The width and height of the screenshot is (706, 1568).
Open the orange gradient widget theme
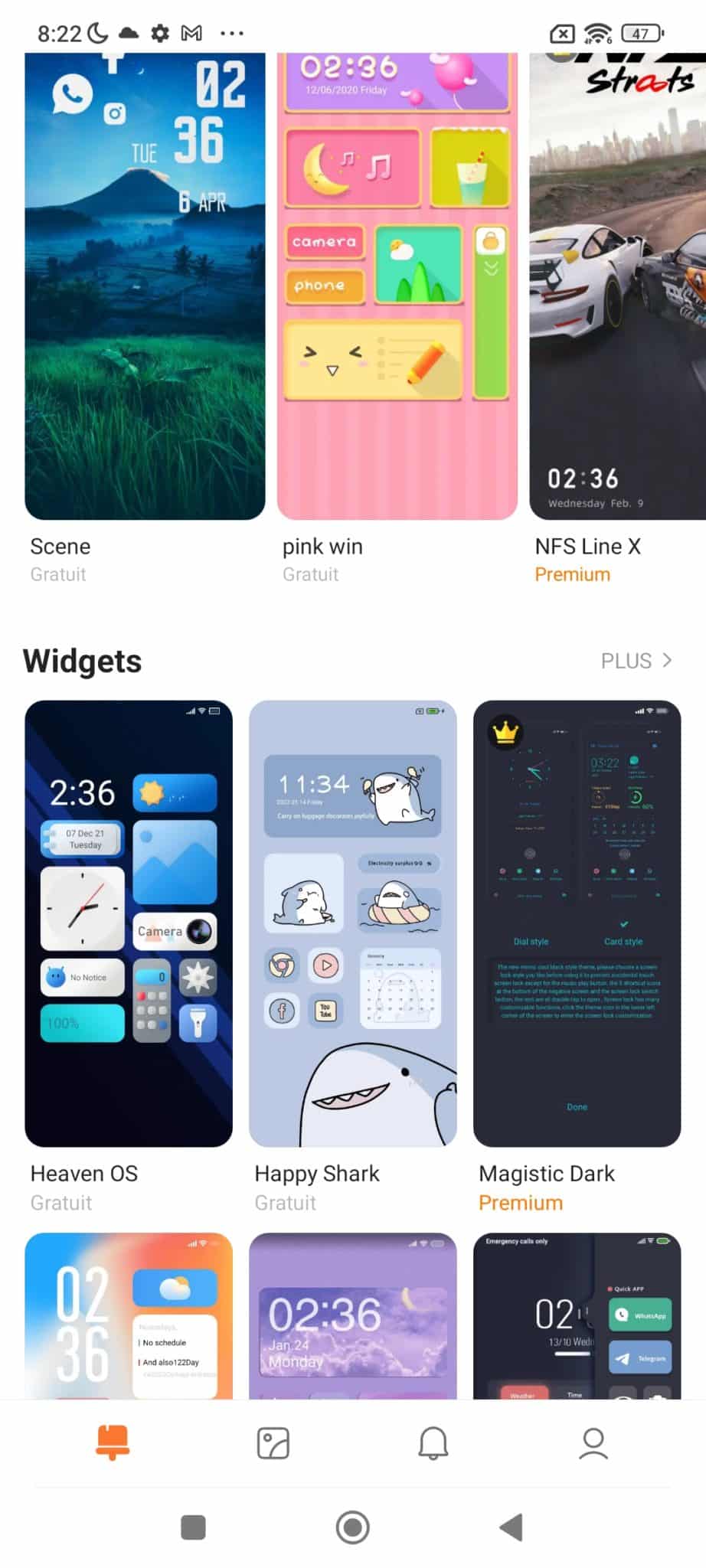coord(129,1315)
